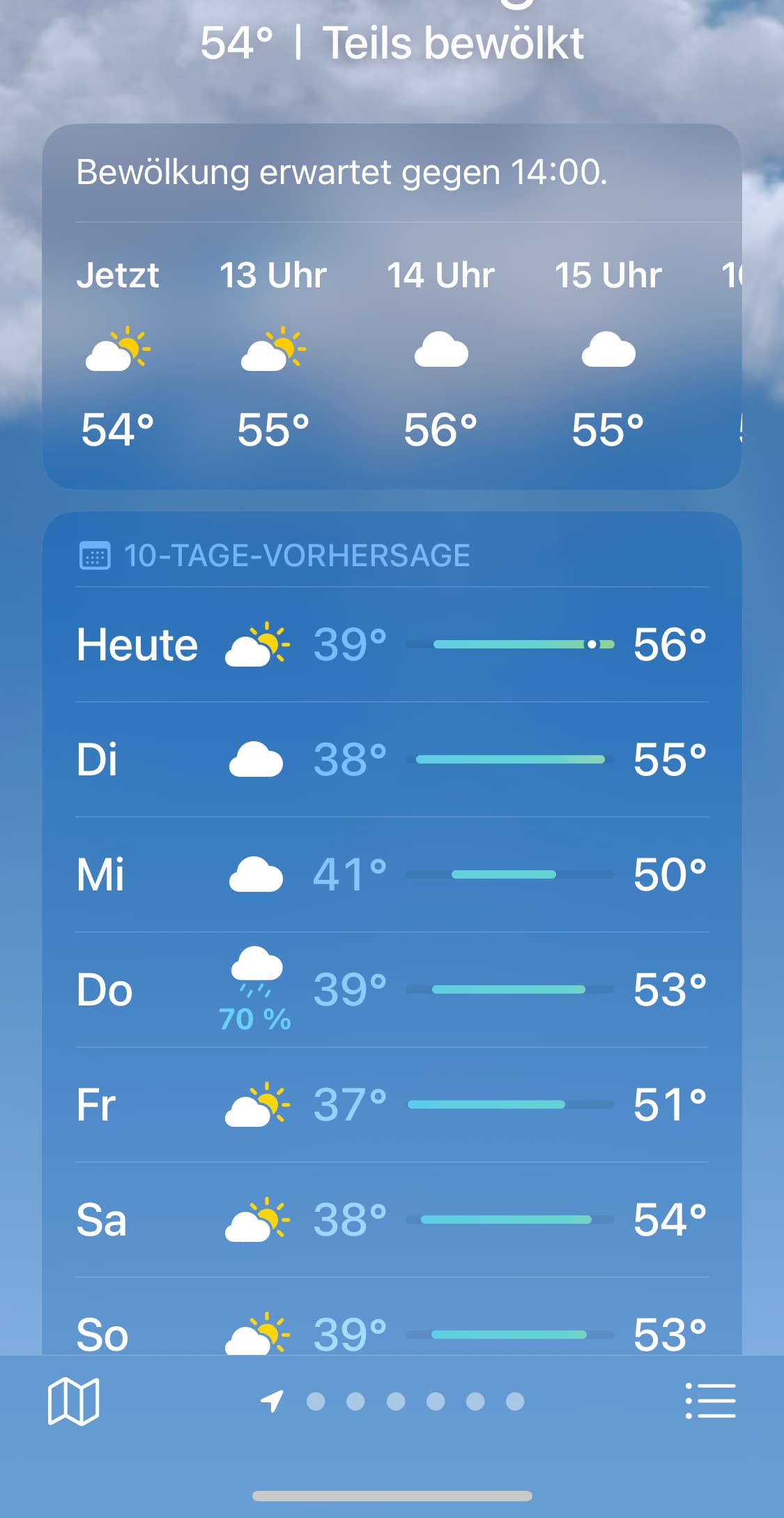Select the Sa forecast row
This screenshot has width=784, height=1518.
pos(392,1220)
